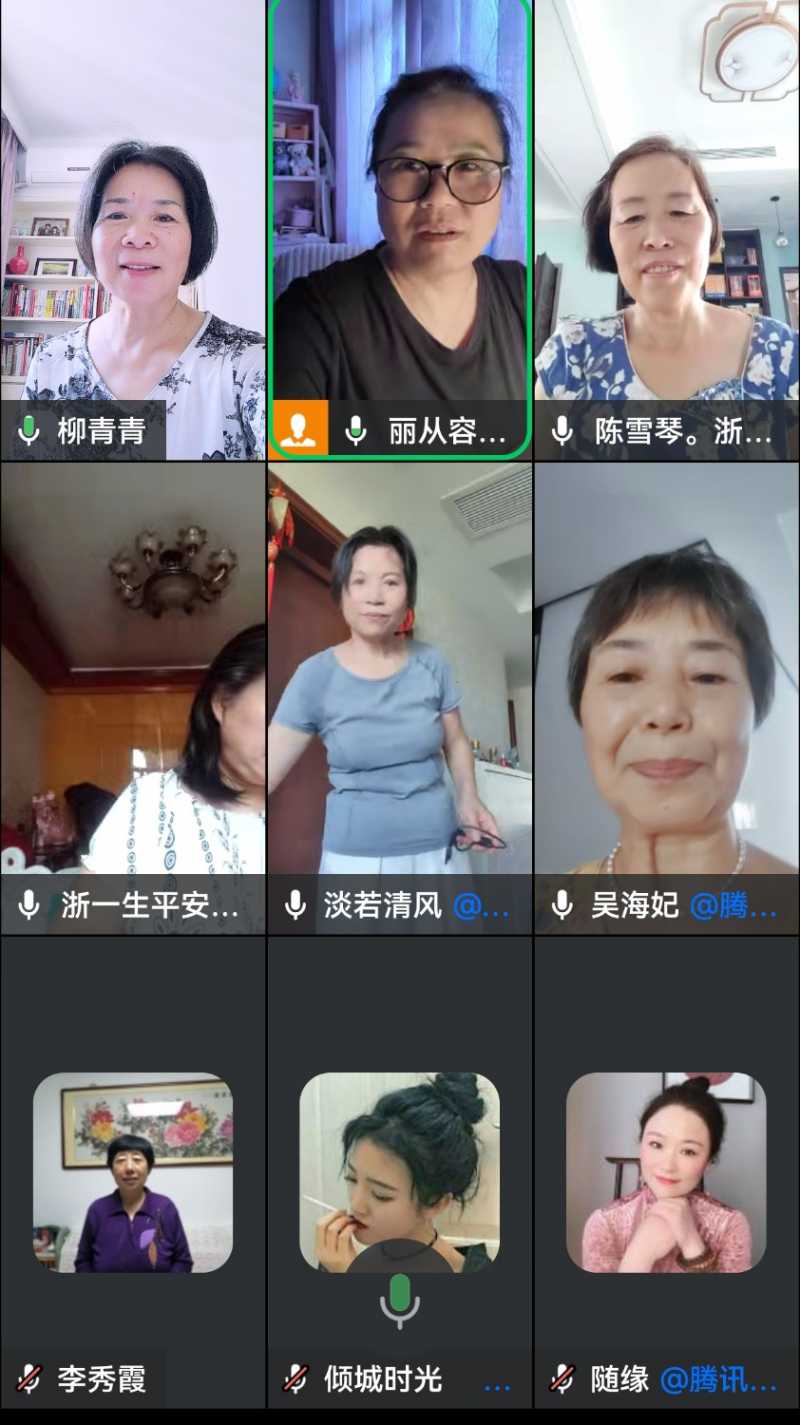Open 倾城时光's participant tile
The image size is (800, 1425).
400,1172
